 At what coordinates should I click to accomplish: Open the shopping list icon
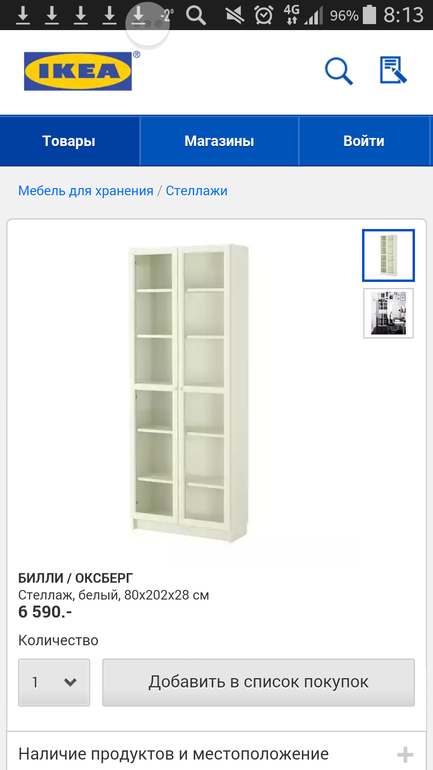coord(394,70)
